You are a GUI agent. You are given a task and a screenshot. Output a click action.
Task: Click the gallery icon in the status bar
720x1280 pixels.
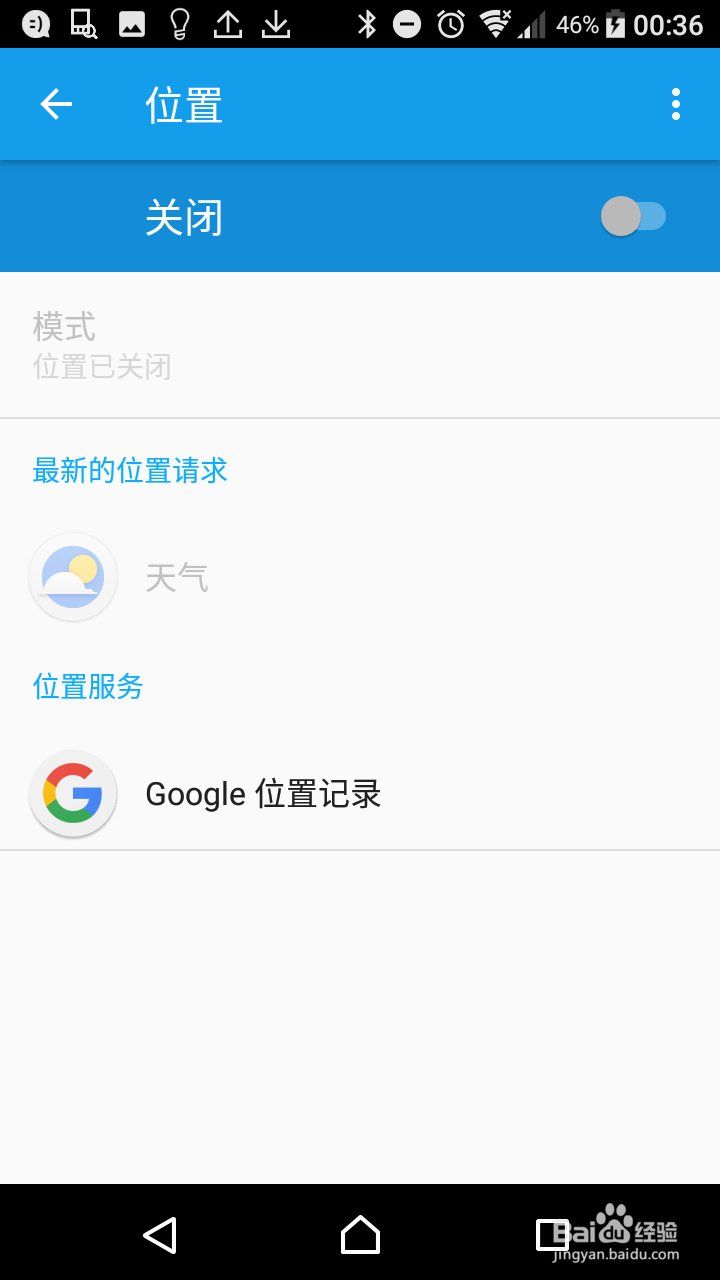click(x=130, y=24)
